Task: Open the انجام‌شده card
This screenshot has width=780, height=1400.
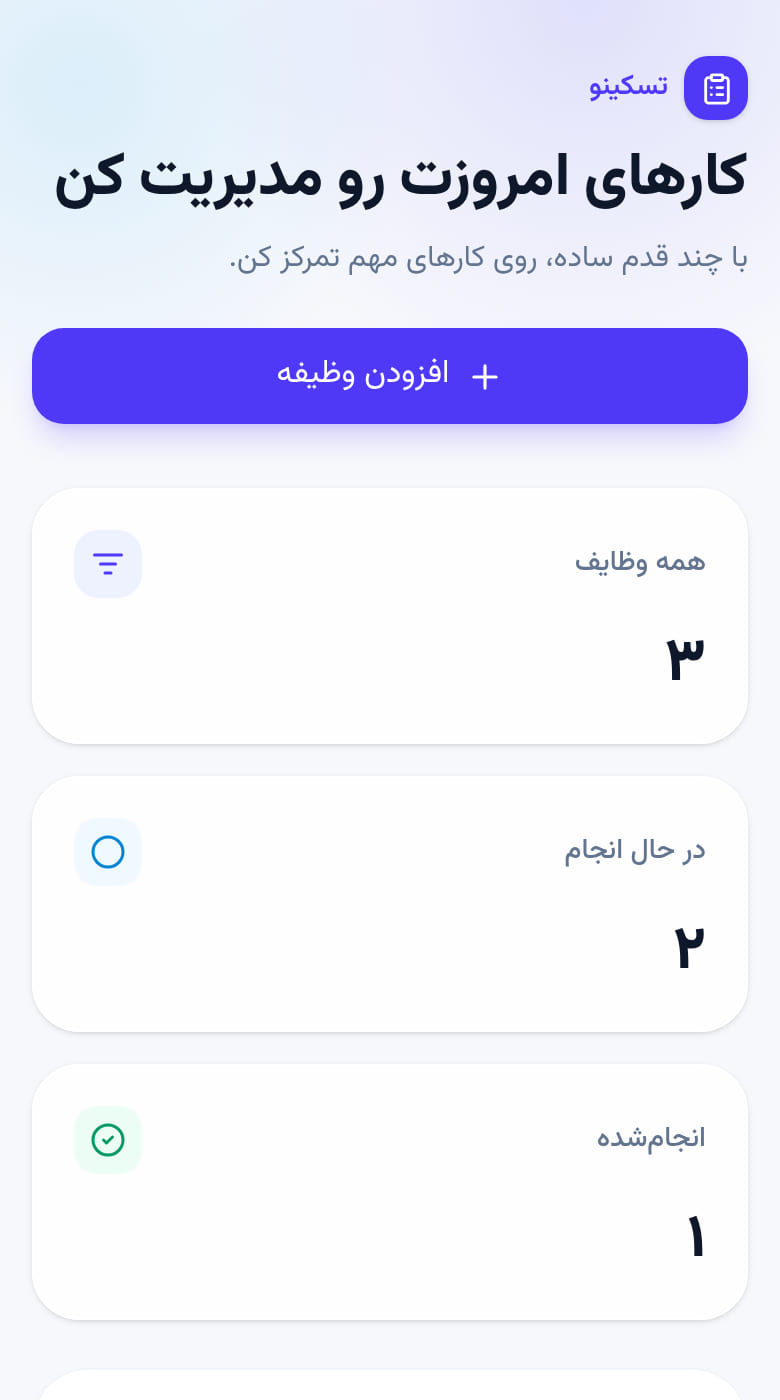Action: tap(390, 1192)
